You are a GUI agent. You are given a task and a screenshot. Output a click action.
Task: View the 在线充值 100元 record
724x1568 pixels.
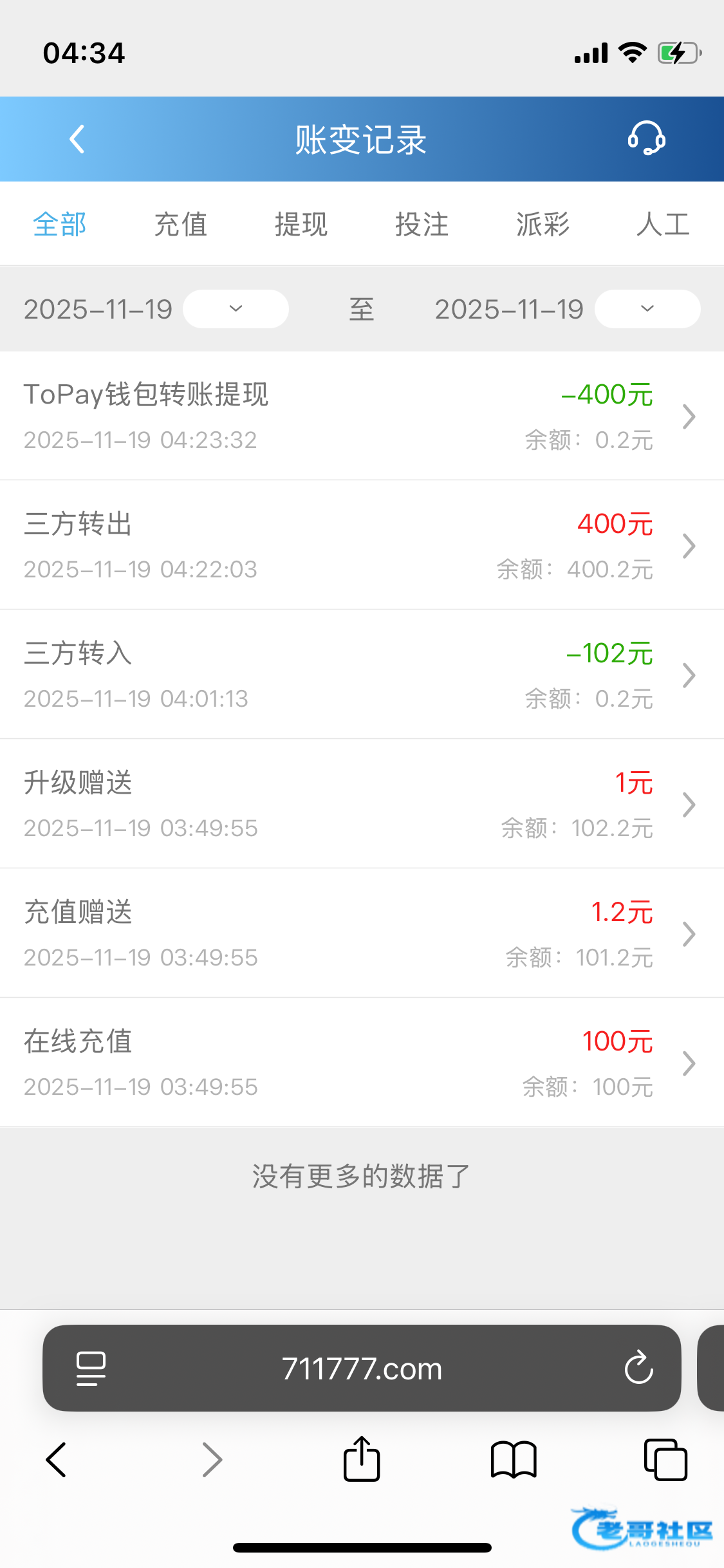(362, 1063)
